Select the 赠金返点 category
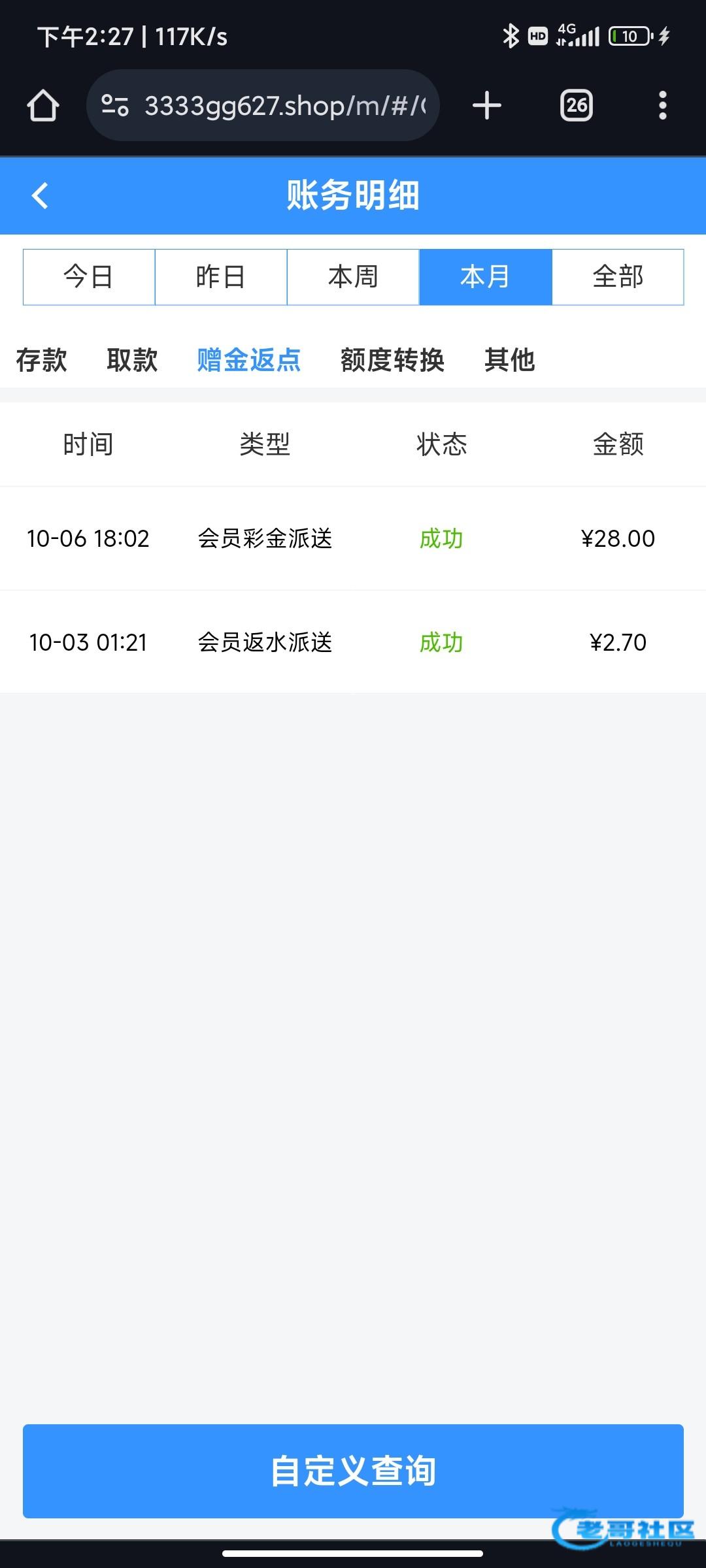 (249, 360)
